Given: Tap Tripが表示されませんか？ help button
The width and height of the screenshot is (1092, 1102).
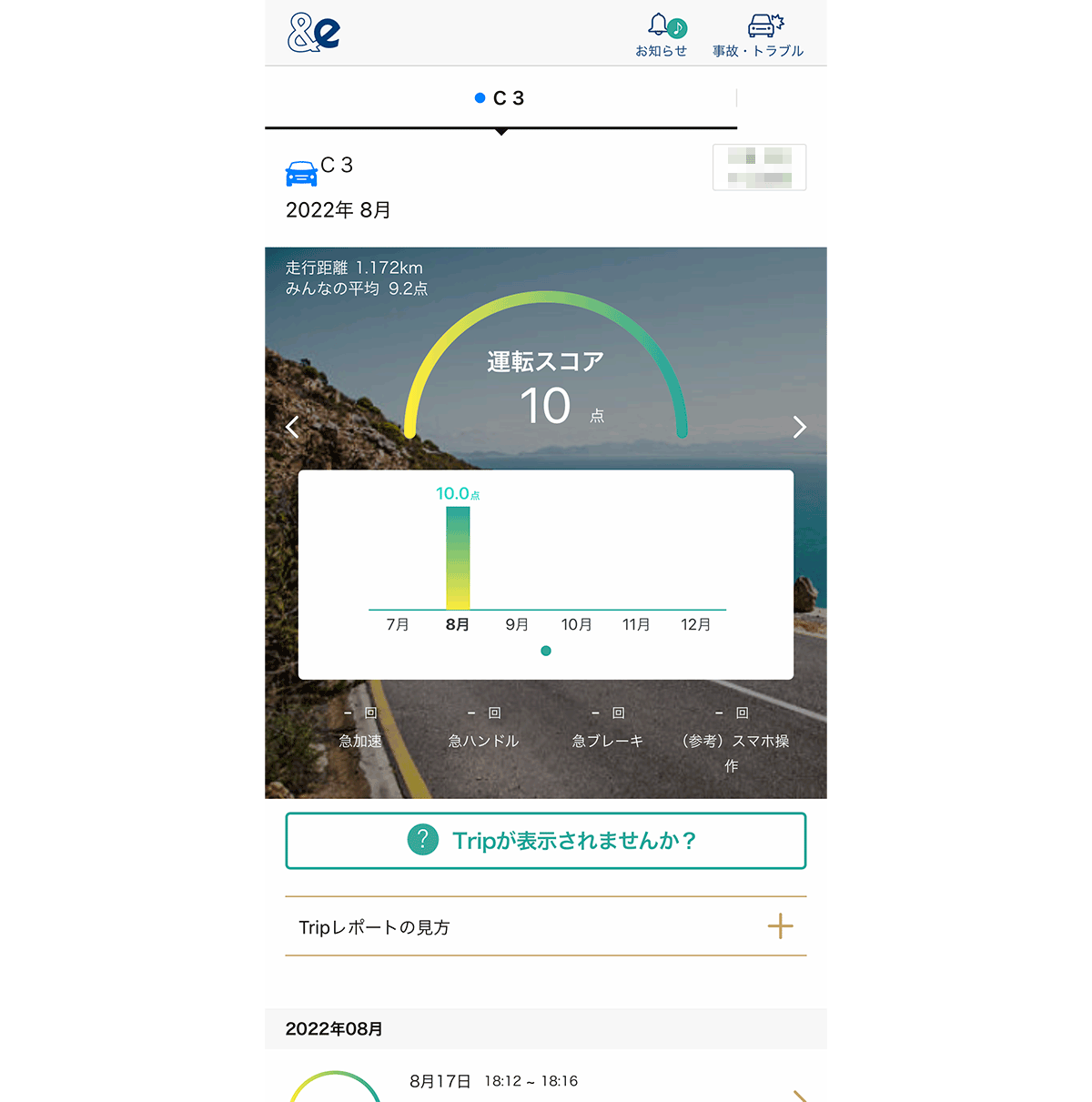Looking at the screenshot, I should pos(546,841).
